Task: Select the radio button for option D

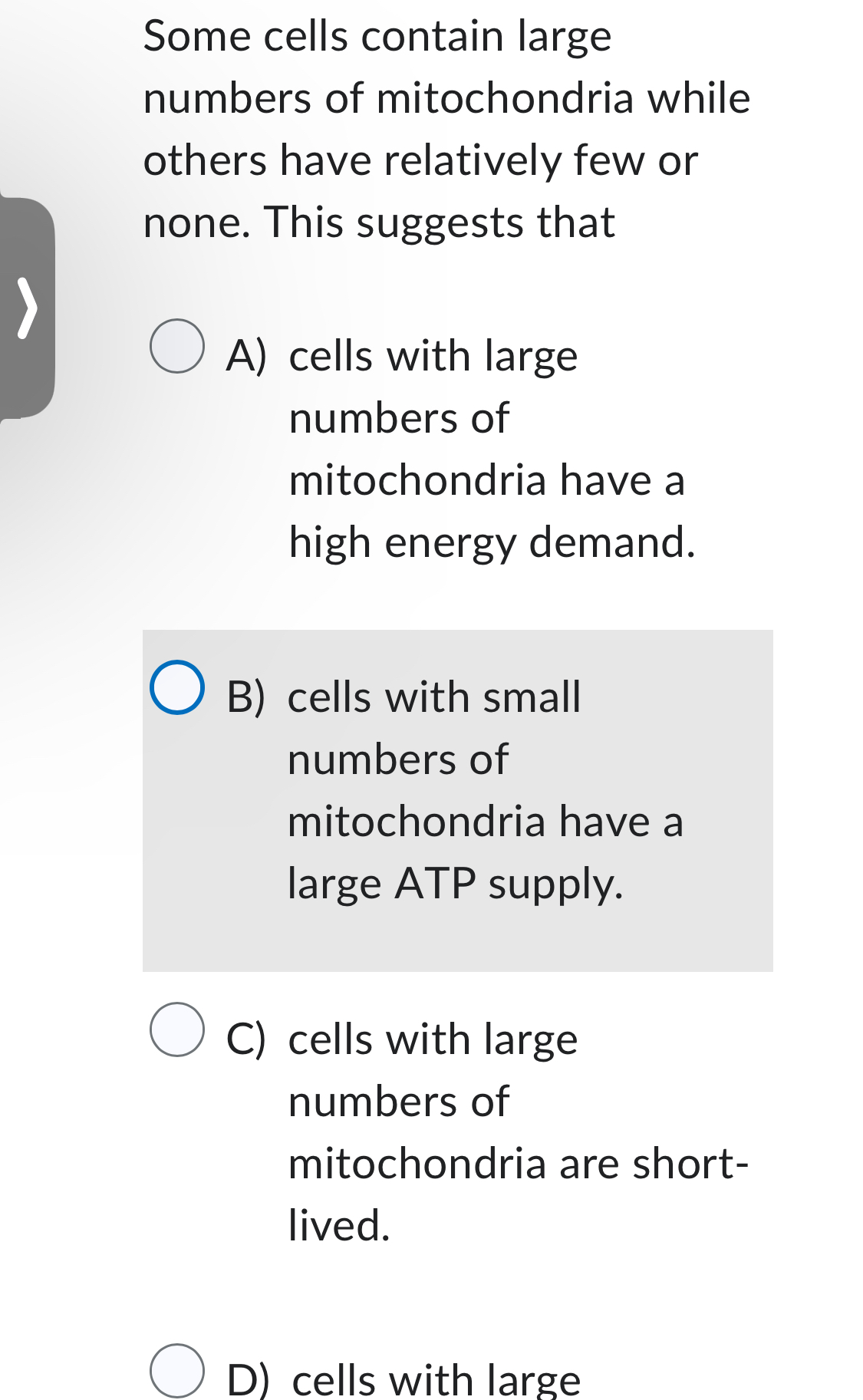Action: pyautogui.click(x=177, y=1370)
